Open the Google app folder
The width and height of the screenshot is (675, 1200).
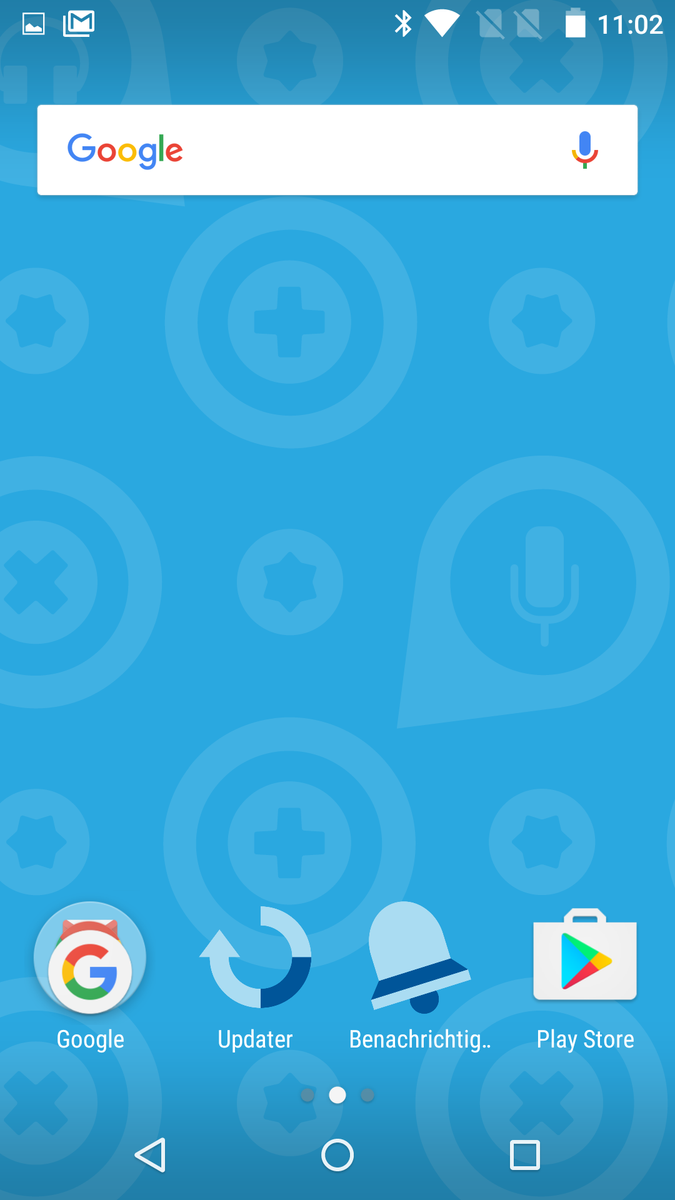[90, 960]
